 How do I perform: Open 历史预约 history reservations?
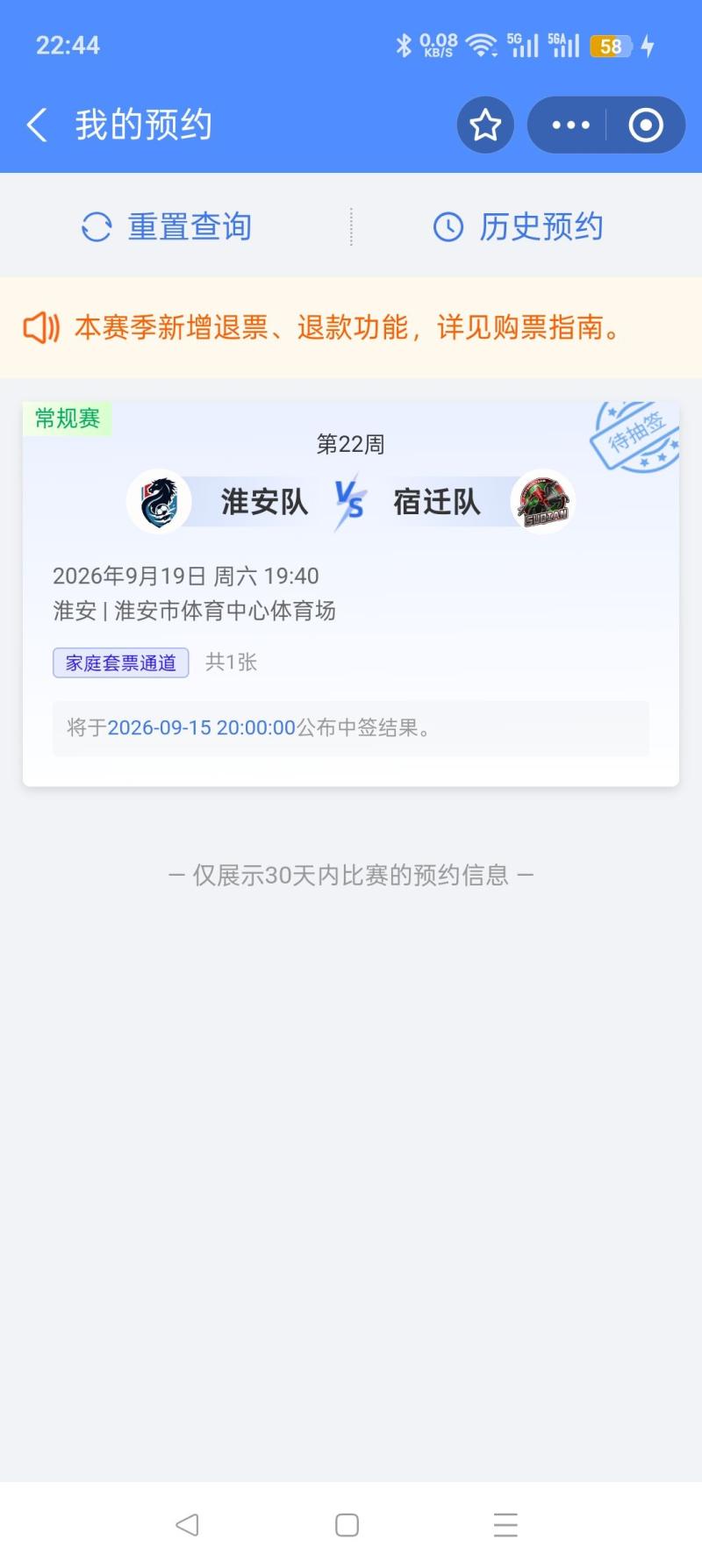pos(518,227)
